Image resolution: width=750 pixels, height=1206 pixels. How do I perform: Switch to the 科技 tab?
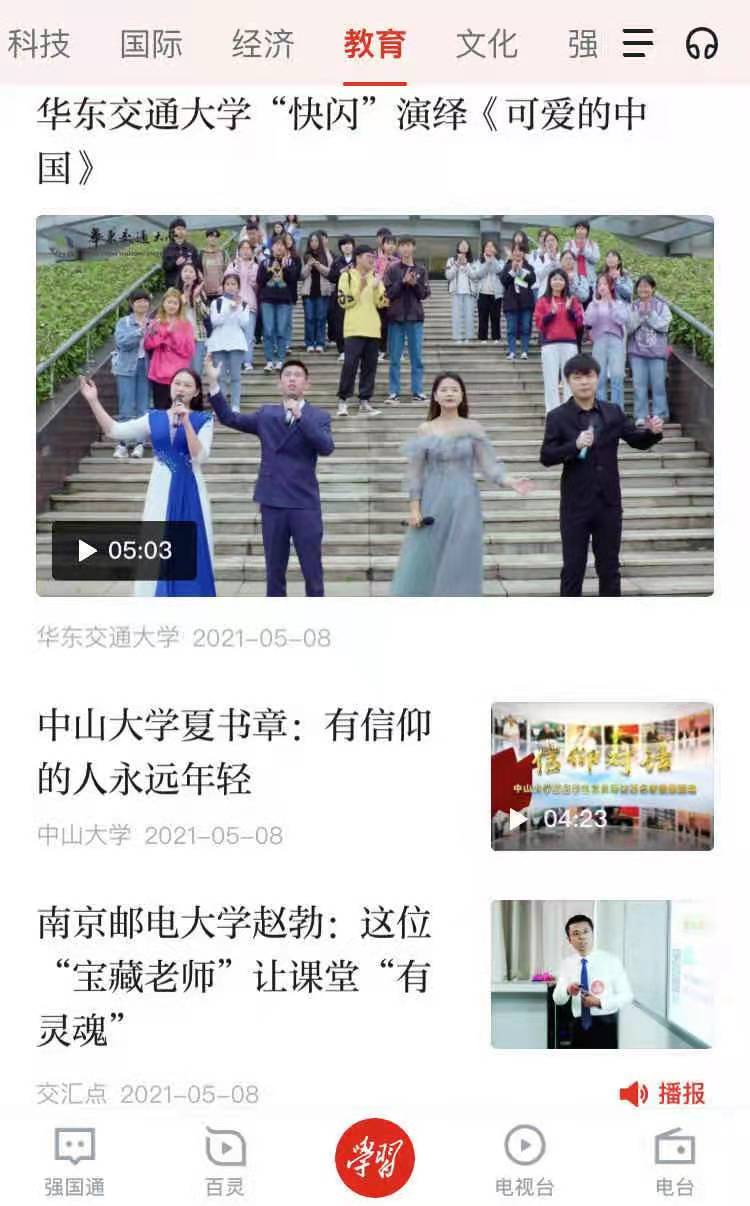(x=39, y=44)
